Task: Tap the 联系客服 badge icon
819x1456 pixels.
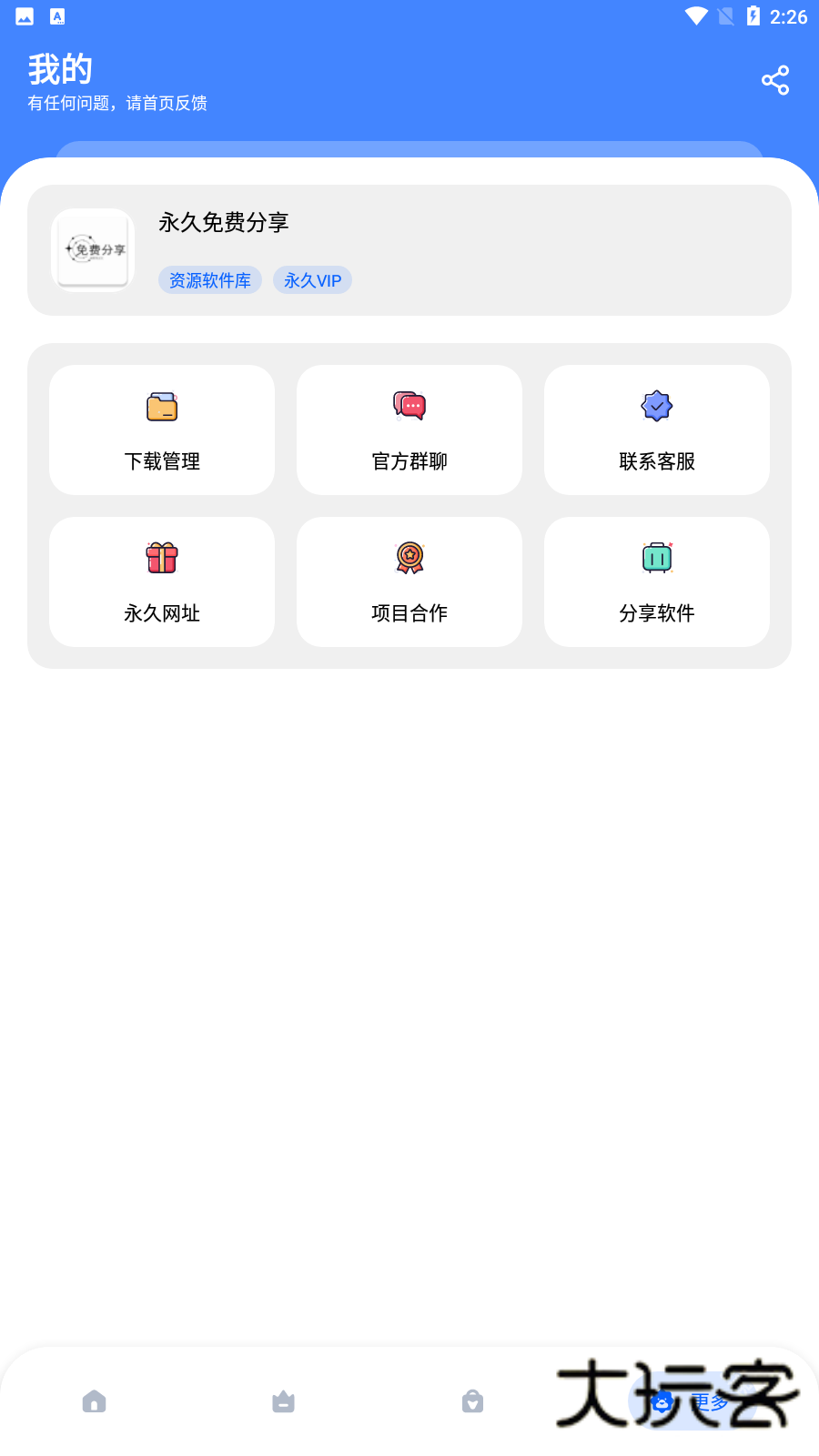Action: [656, 405]
